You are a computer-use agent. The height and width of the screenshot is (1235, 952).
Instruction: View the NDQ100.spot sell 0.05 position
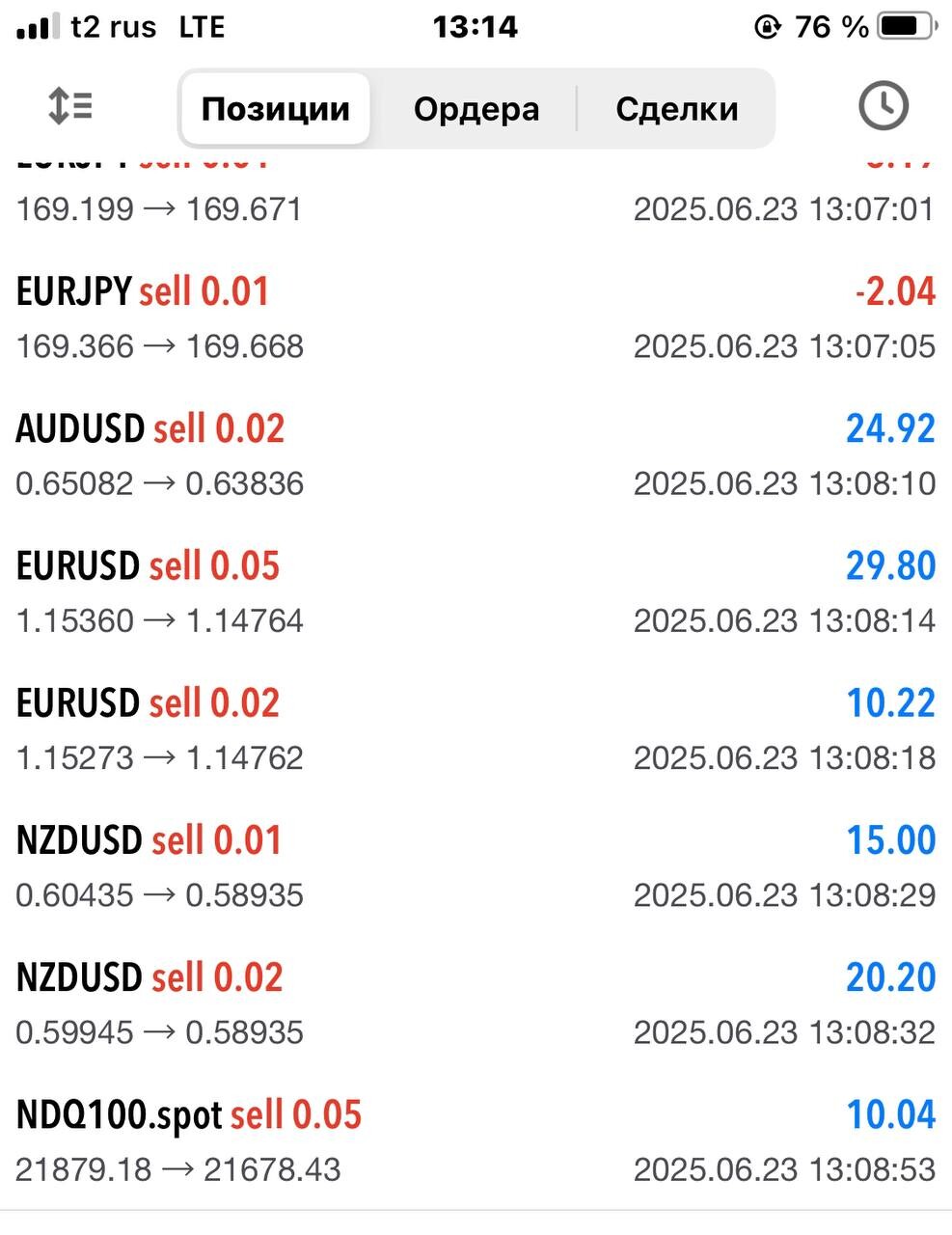point(476,1140)
